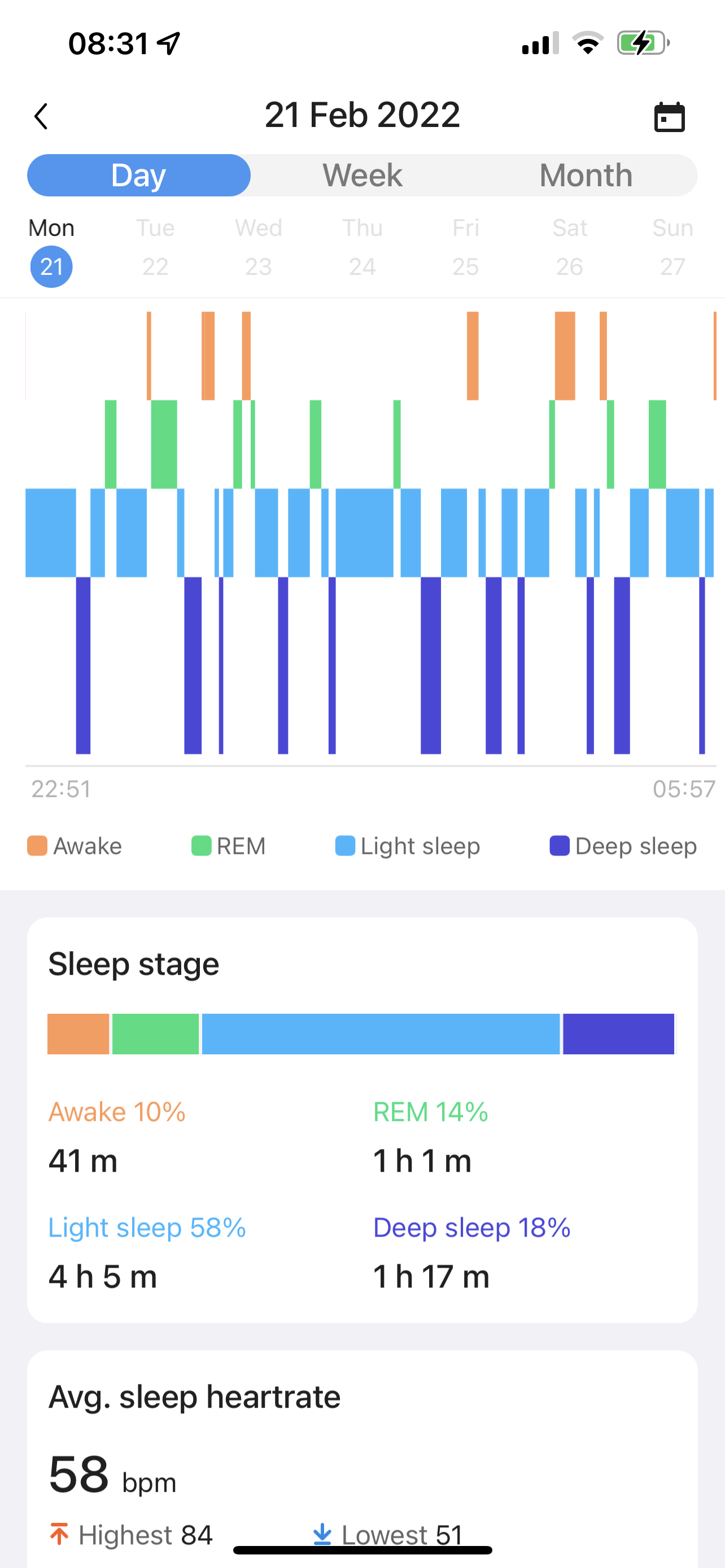This screenshot has height=1568, width=725.
Task: Switch to the Week view
Action: pyautogui.click(x=362, y=176)
